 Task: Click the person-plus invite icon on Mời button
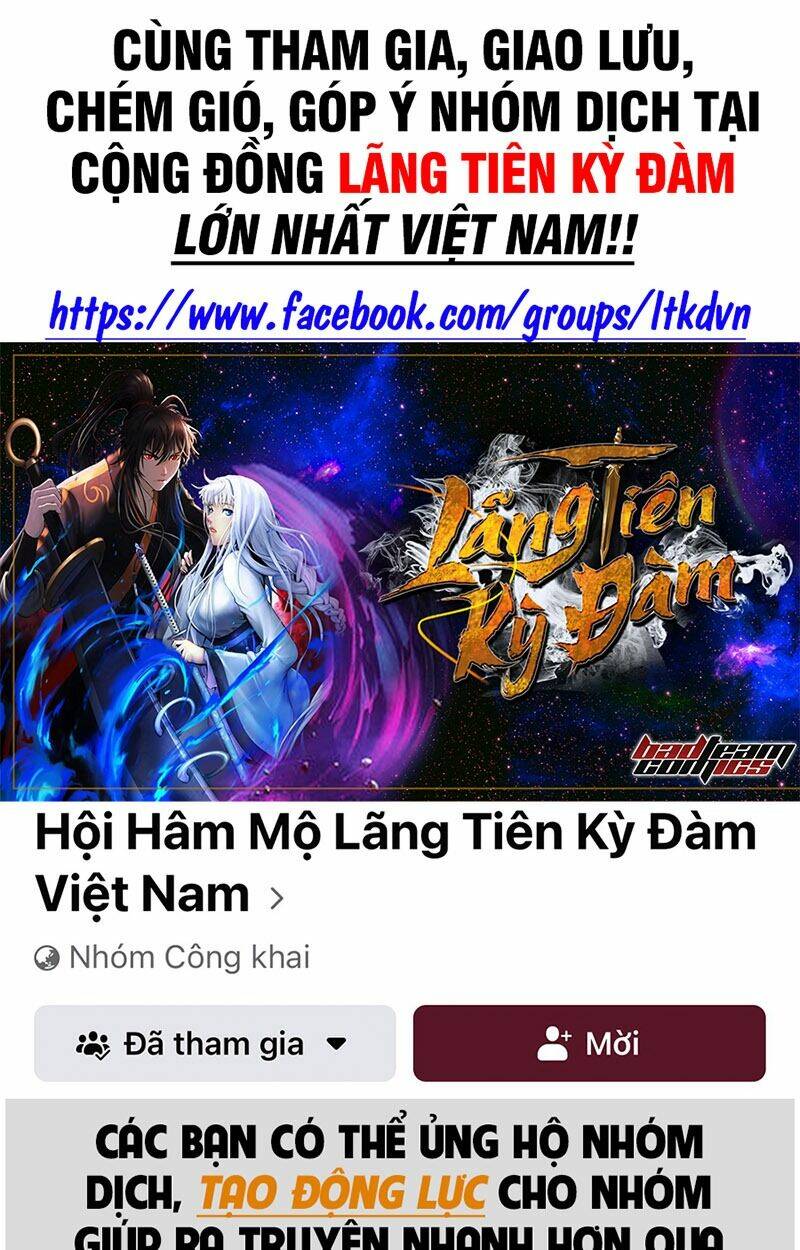(553, 1042)
